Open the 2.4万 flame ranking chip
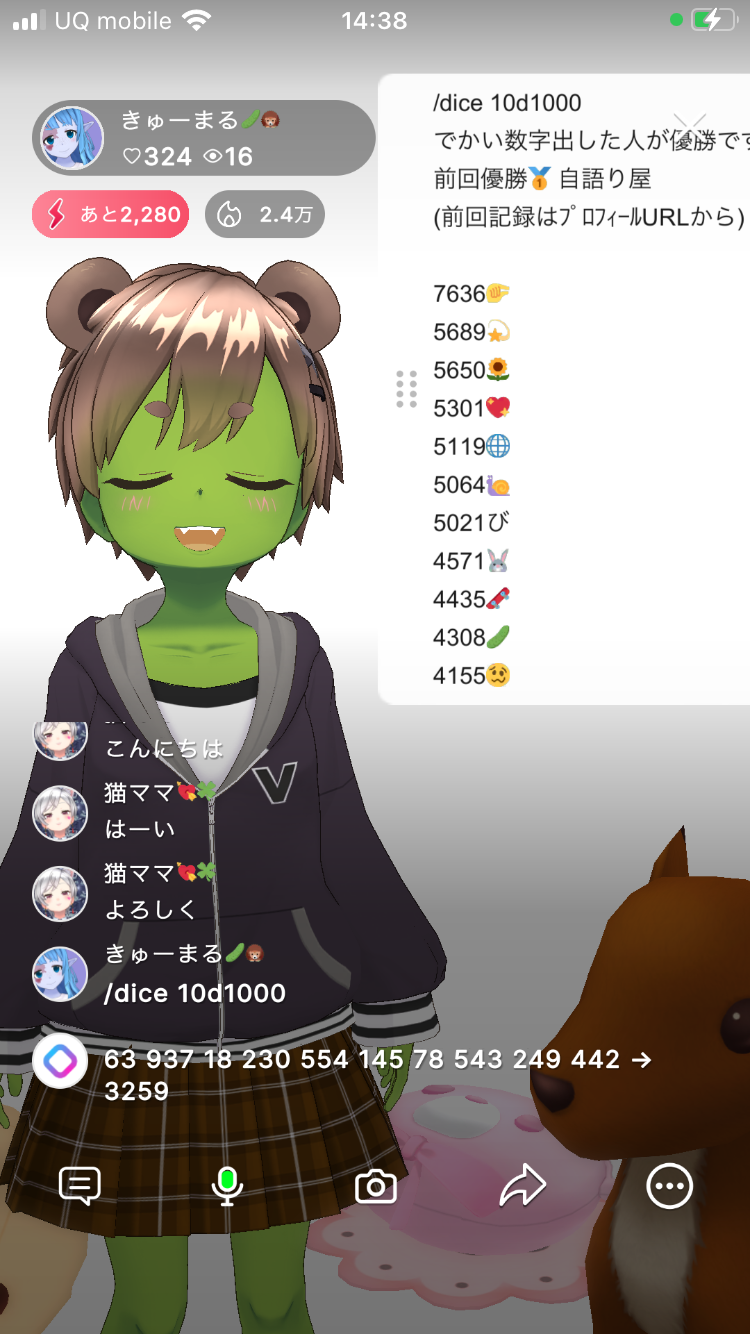The height and width of the screenshot is (1334, 750). pyautogui.click(x=265, y=214)
